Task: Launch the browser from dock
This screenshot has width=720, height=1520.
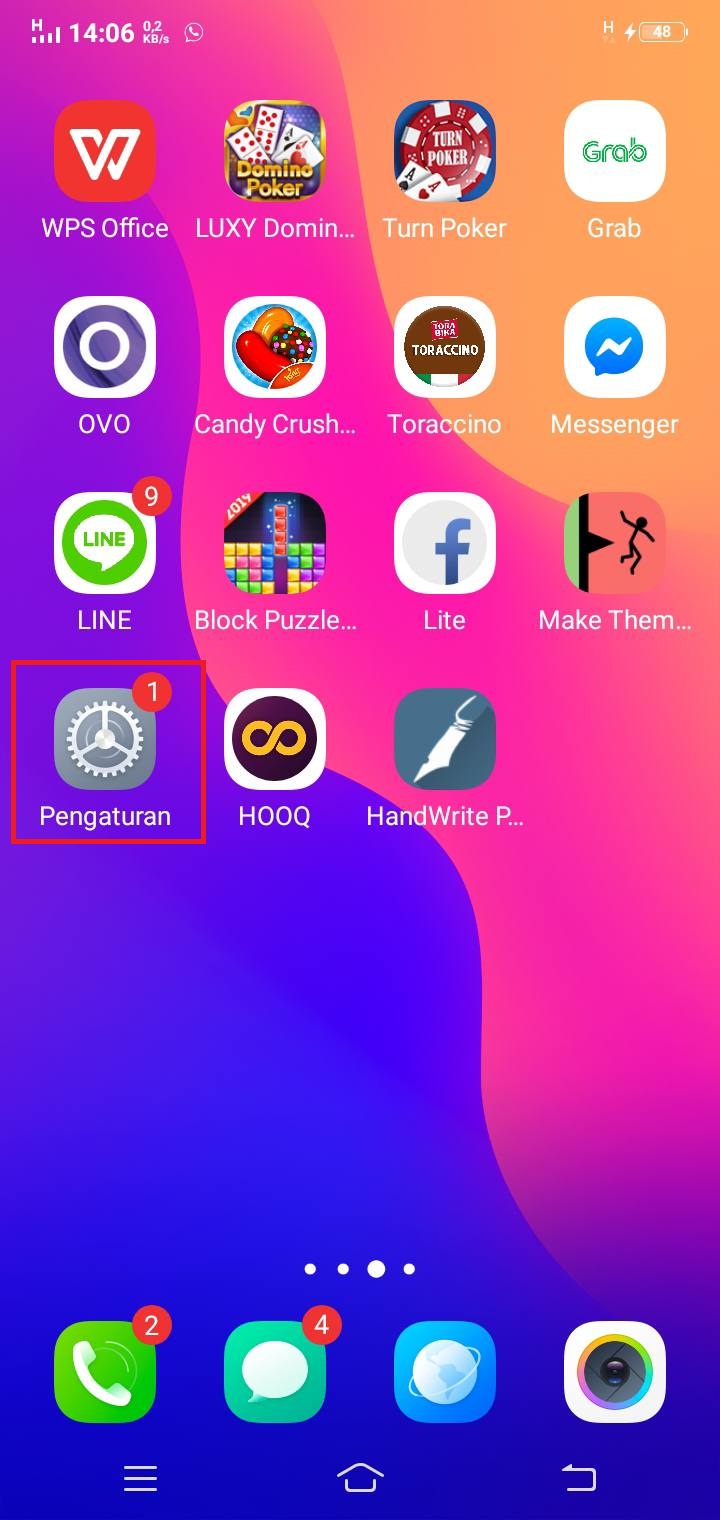Action: (x=445, y=1371)
